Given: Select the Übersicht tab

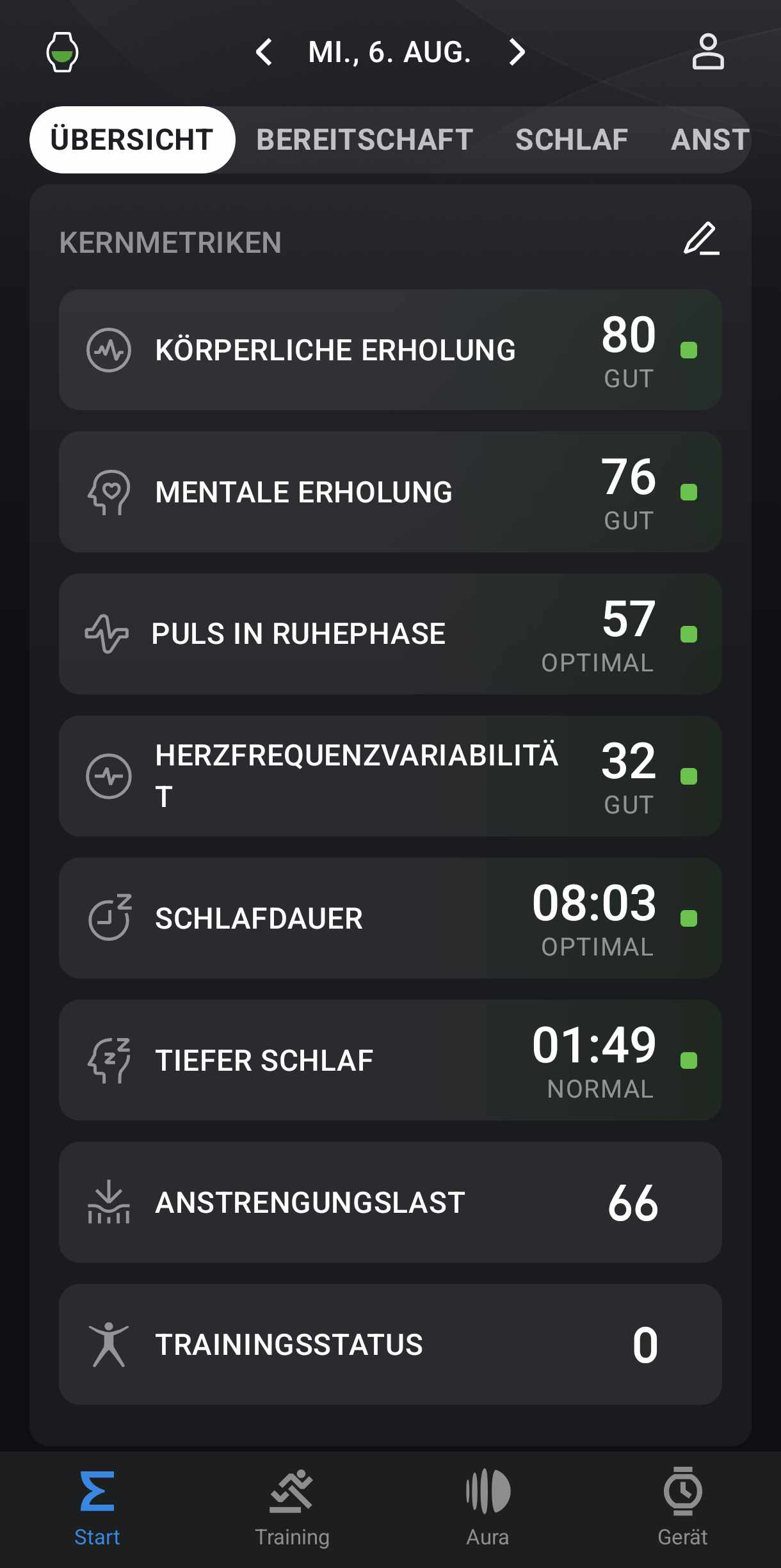Looking at the screenshot, I should click(x=132, y=140).
